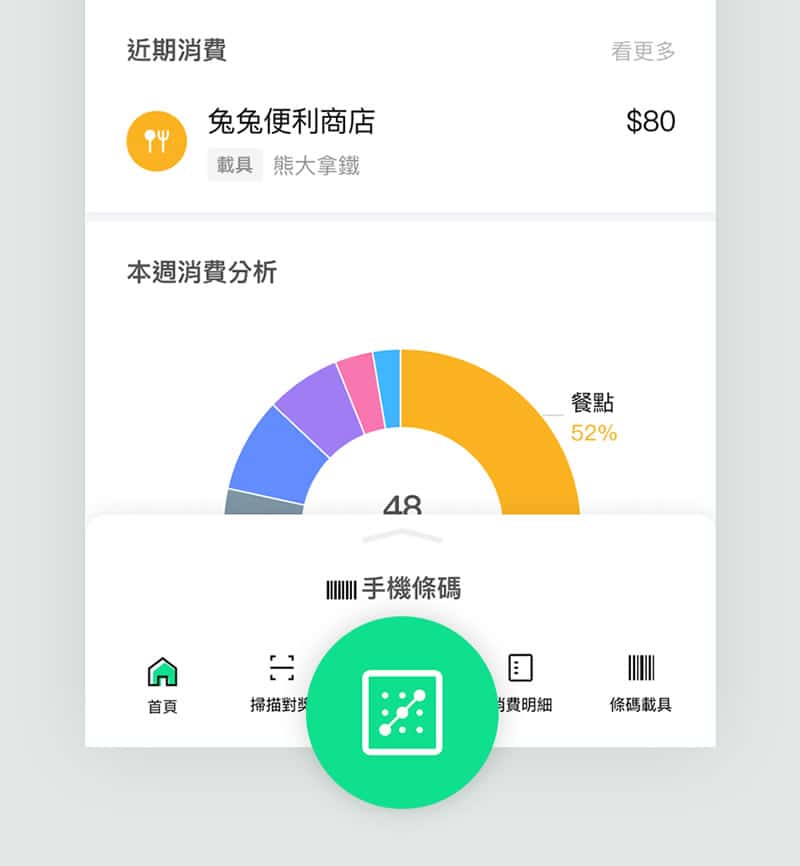The width and height of the screenshot is (800, 866).
Task: Click the 熊大拿鐵 item name
Action: point(317,165)
